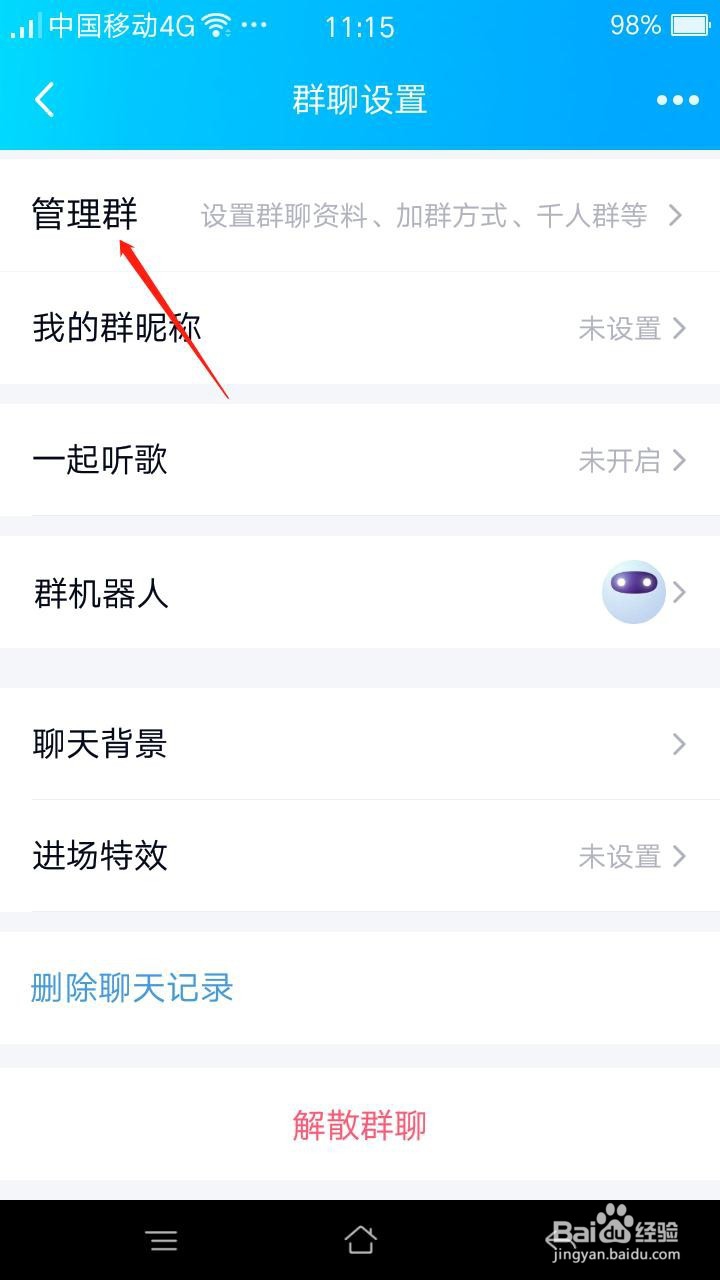Click the 11:15 clock in status bar
The height and width of the screenshot is (1280, 720).
360,27
